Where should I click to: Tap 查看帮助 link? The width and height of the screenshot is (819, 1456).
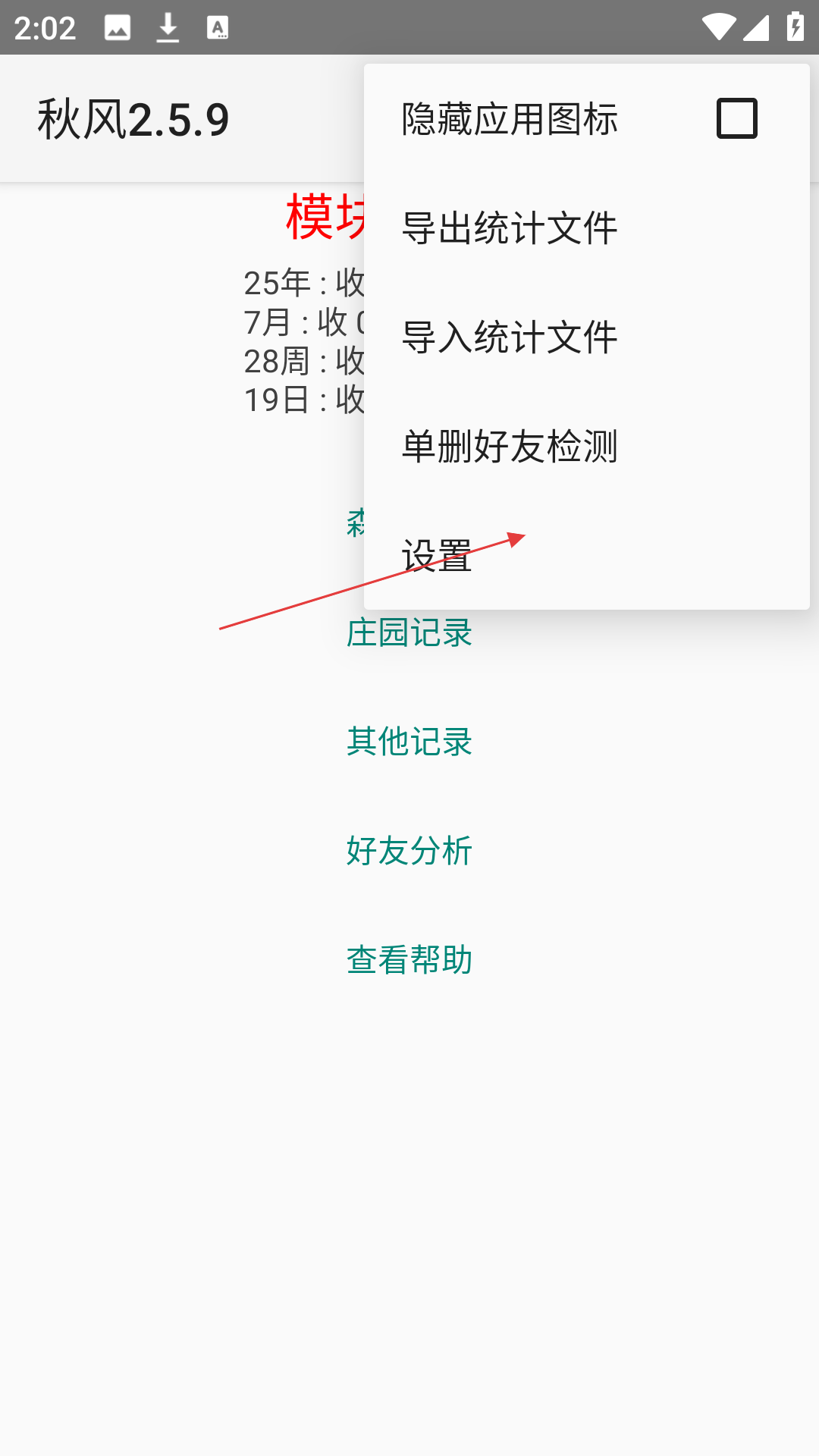pos(409,960)
